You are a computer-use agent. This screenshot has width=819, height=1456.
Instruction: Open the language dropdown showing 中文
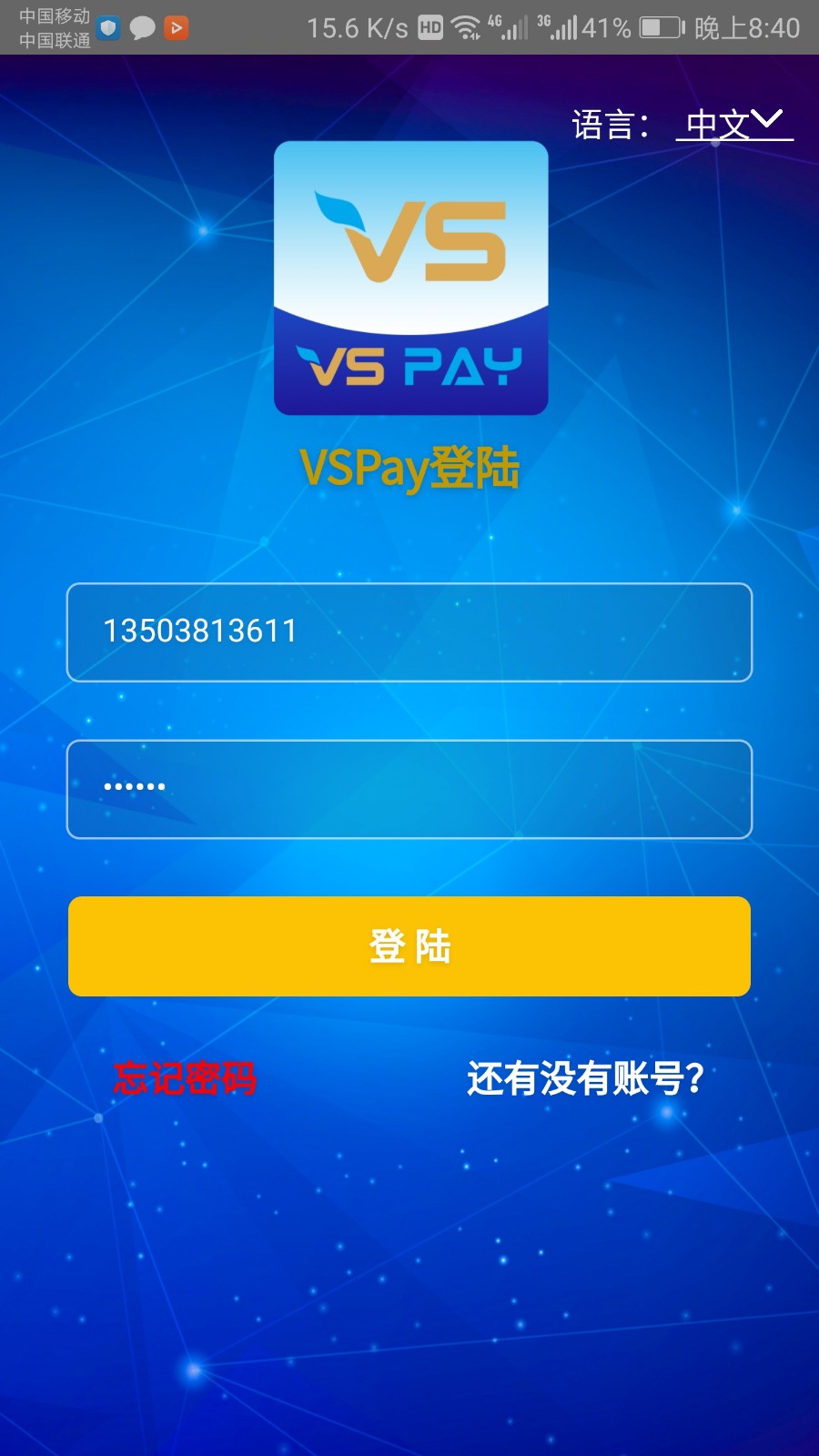[x=734, y=124]
